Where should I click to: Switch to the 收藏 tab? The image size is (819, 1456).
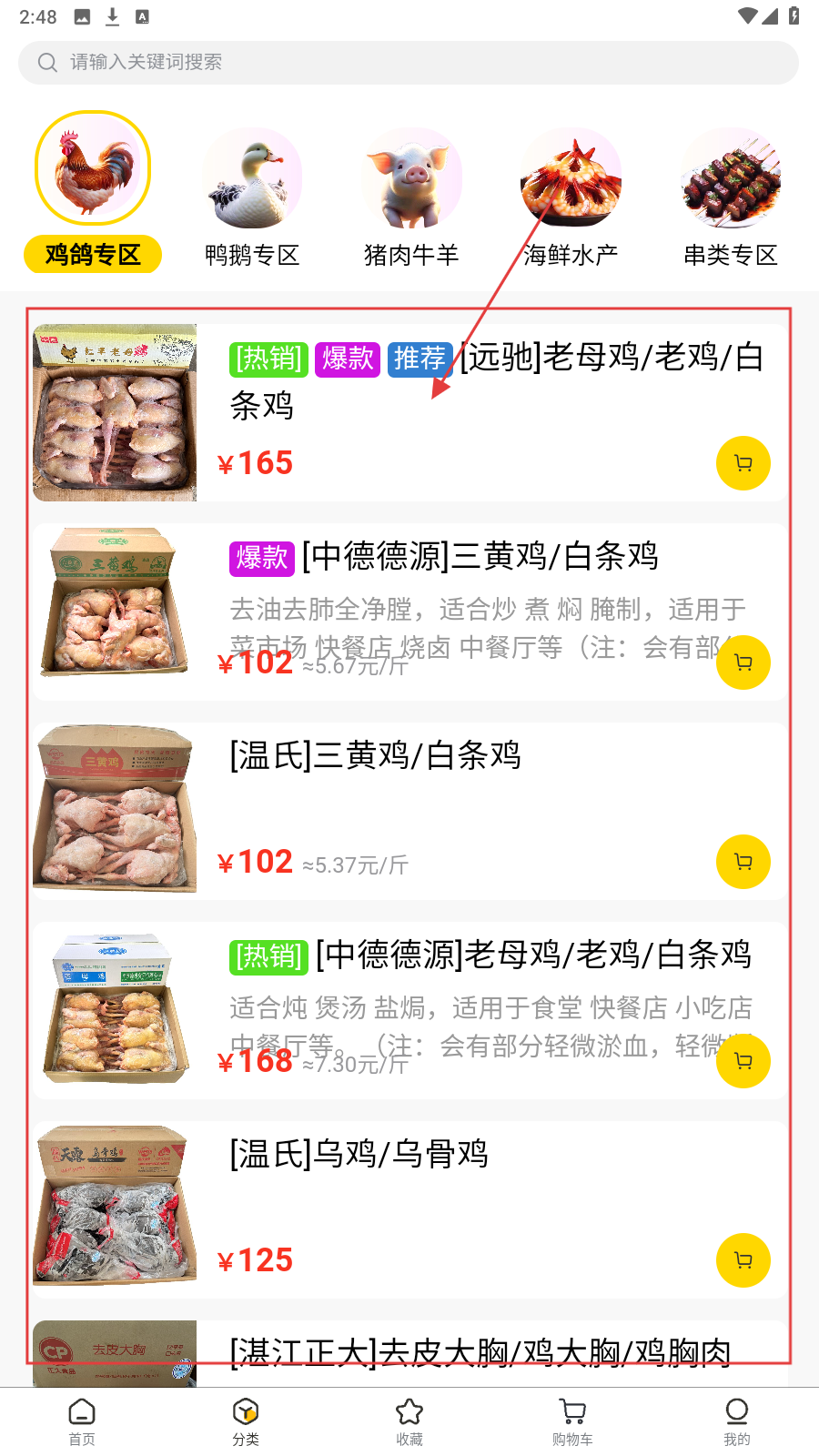[x=409, y=1421]
